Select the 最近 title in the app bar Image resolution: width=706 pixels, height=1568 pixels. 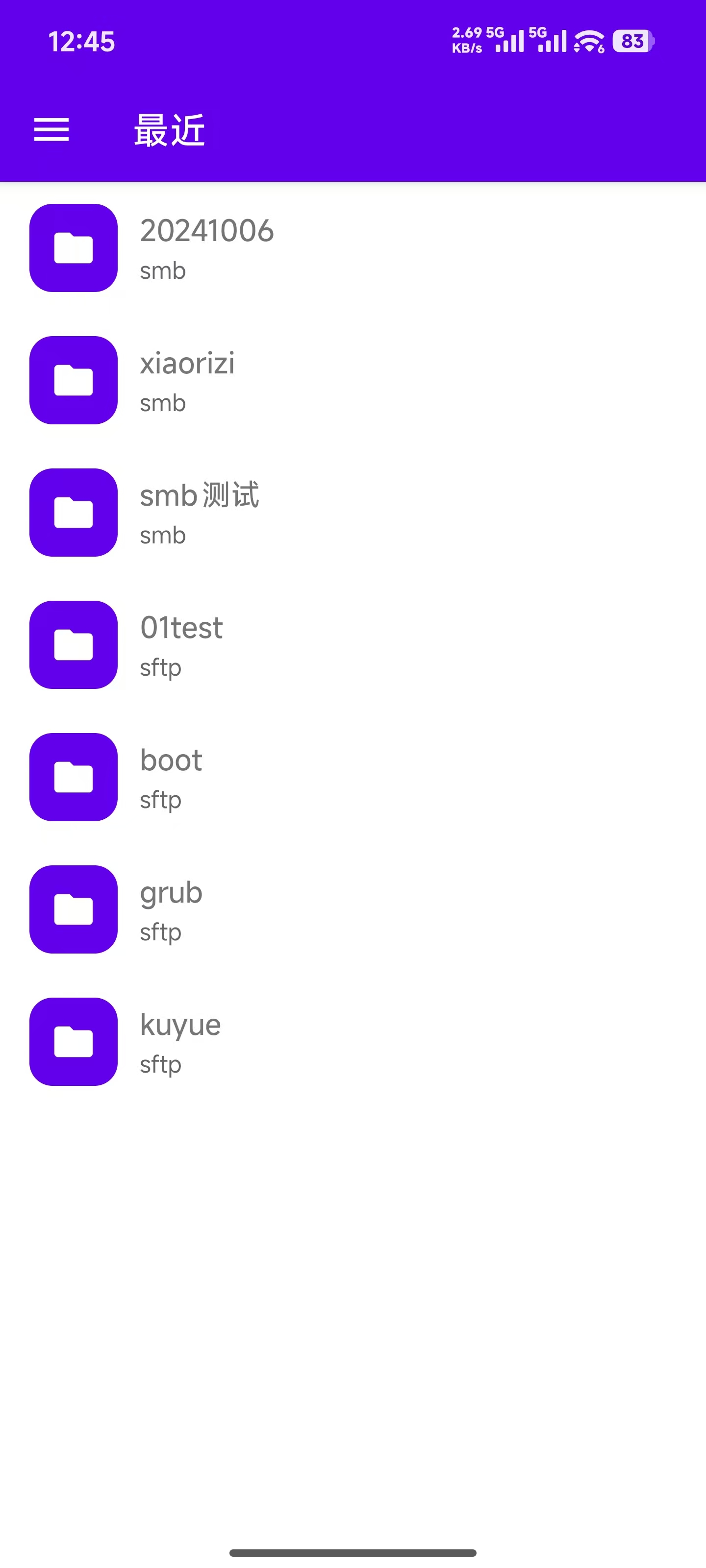(x=168, y=130)
